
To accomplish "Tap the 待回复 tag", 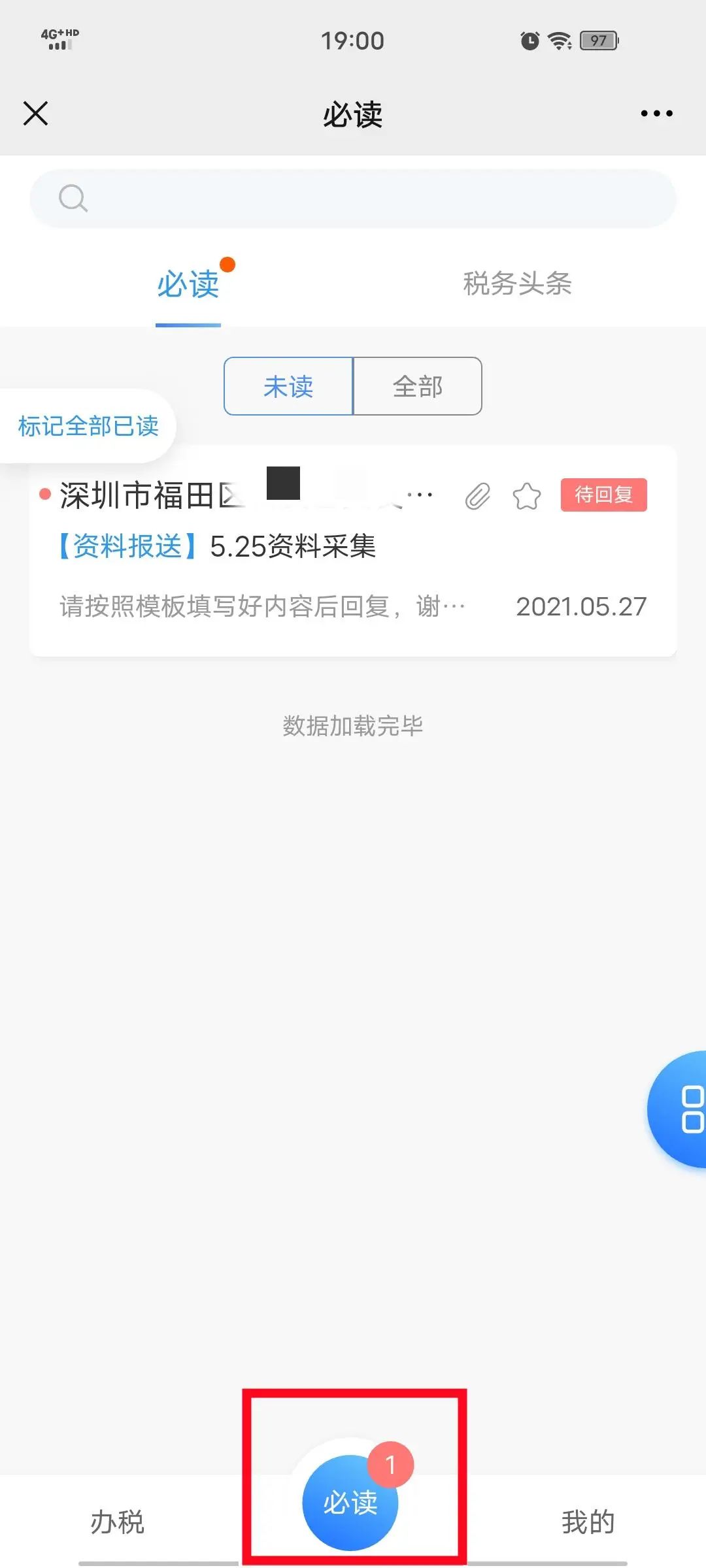I will [603, 495].
